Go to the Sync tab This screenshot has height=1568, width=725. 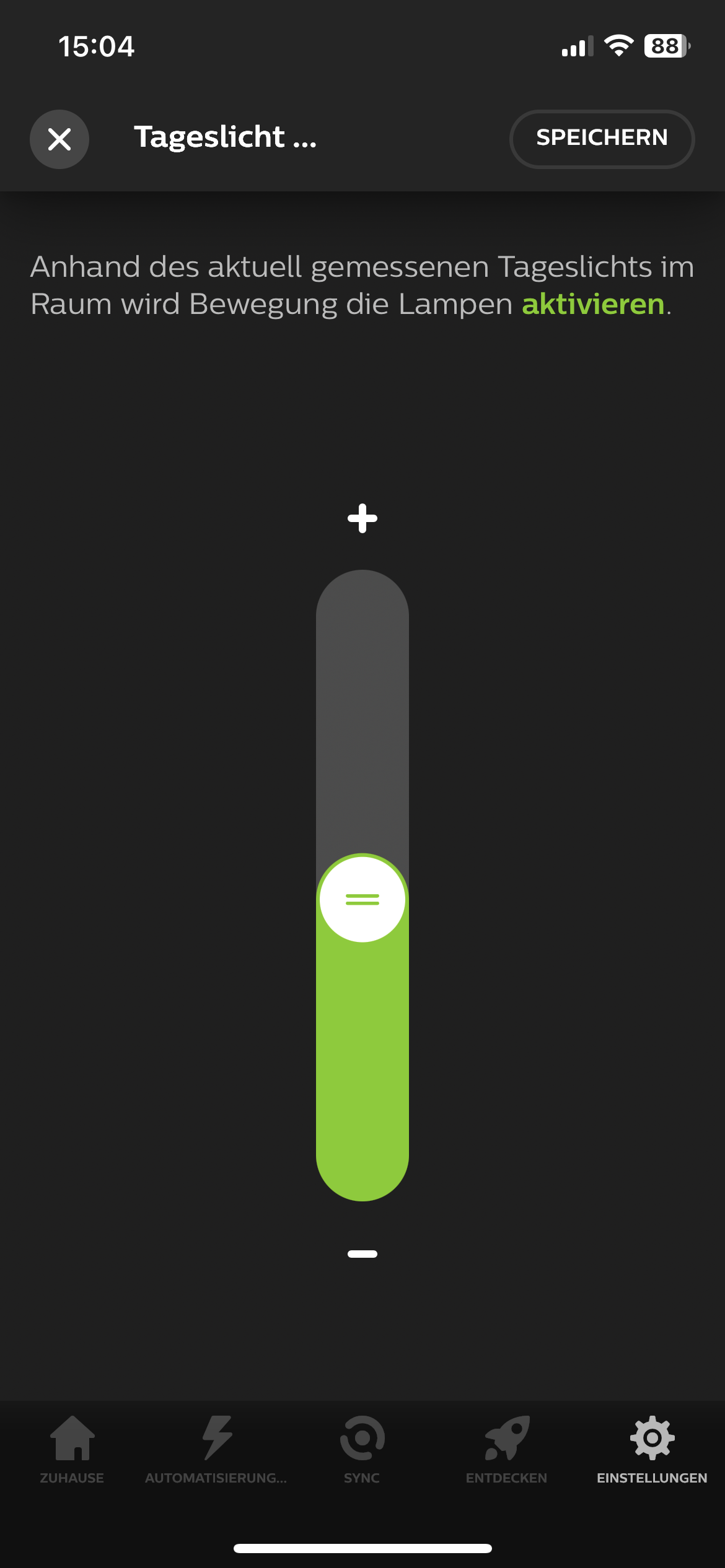tap(362, 1450)
